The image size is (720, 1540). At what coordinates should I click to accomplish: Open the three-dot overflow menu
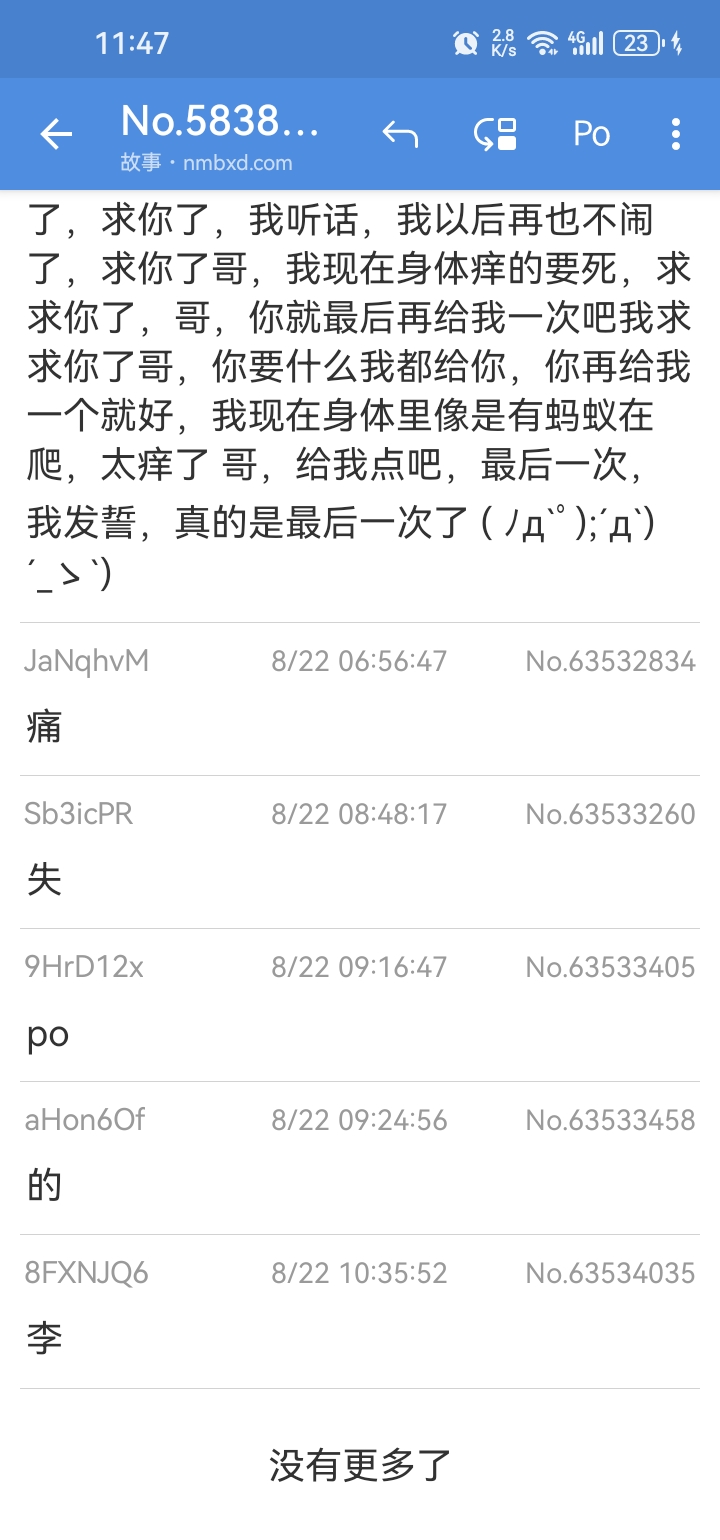click(x=676, y=134)
